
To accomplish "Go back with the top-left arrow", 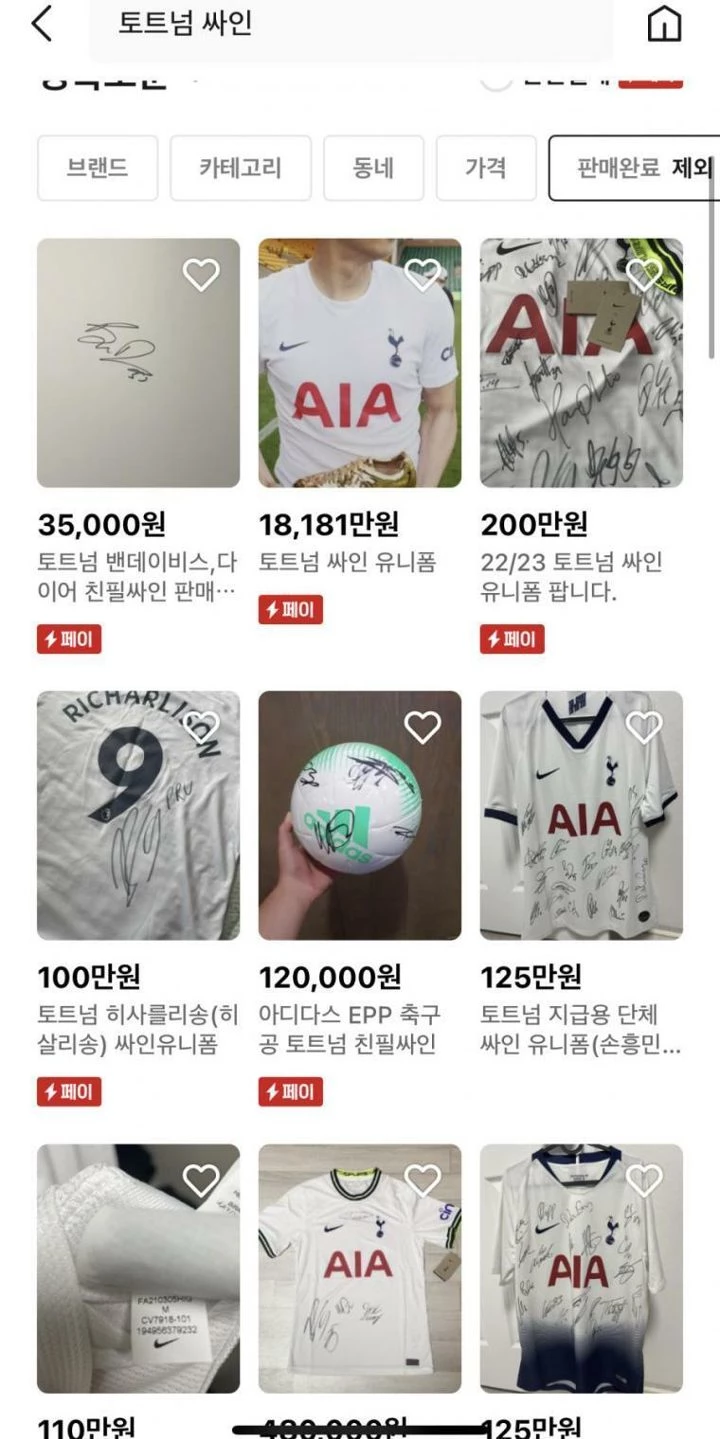I will [x=41, y=23].
